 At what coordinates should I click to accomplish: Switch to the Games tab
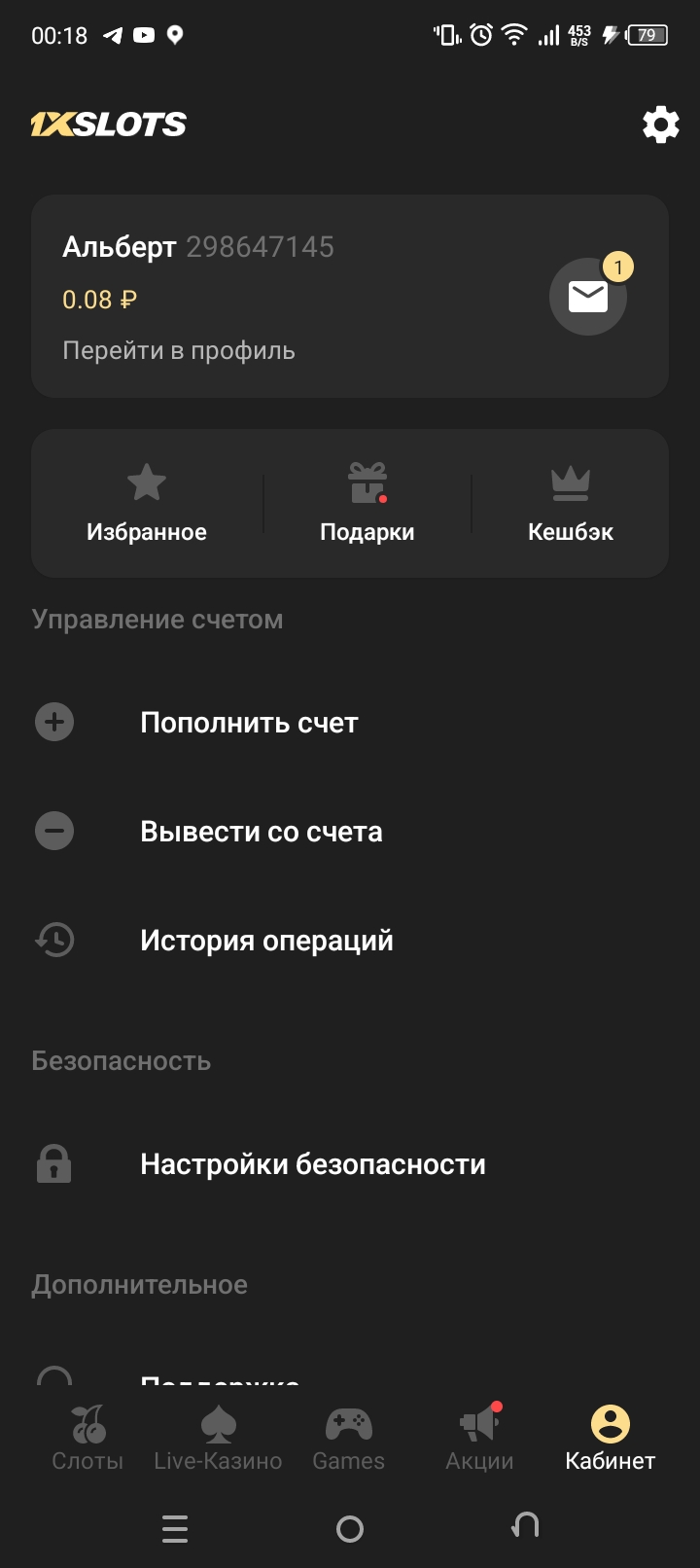(348, 1439)
